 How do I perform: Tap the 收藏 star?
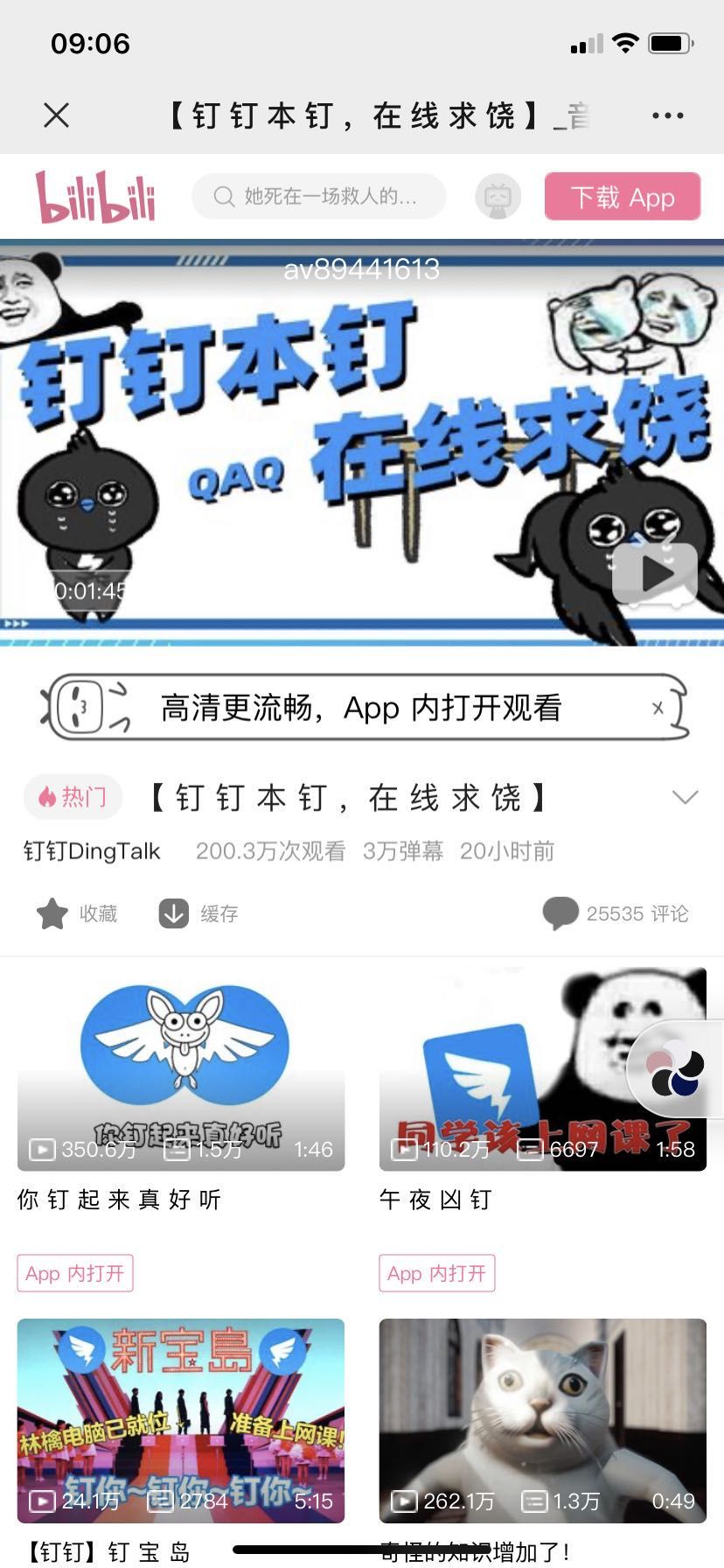[x=52, y=913]
